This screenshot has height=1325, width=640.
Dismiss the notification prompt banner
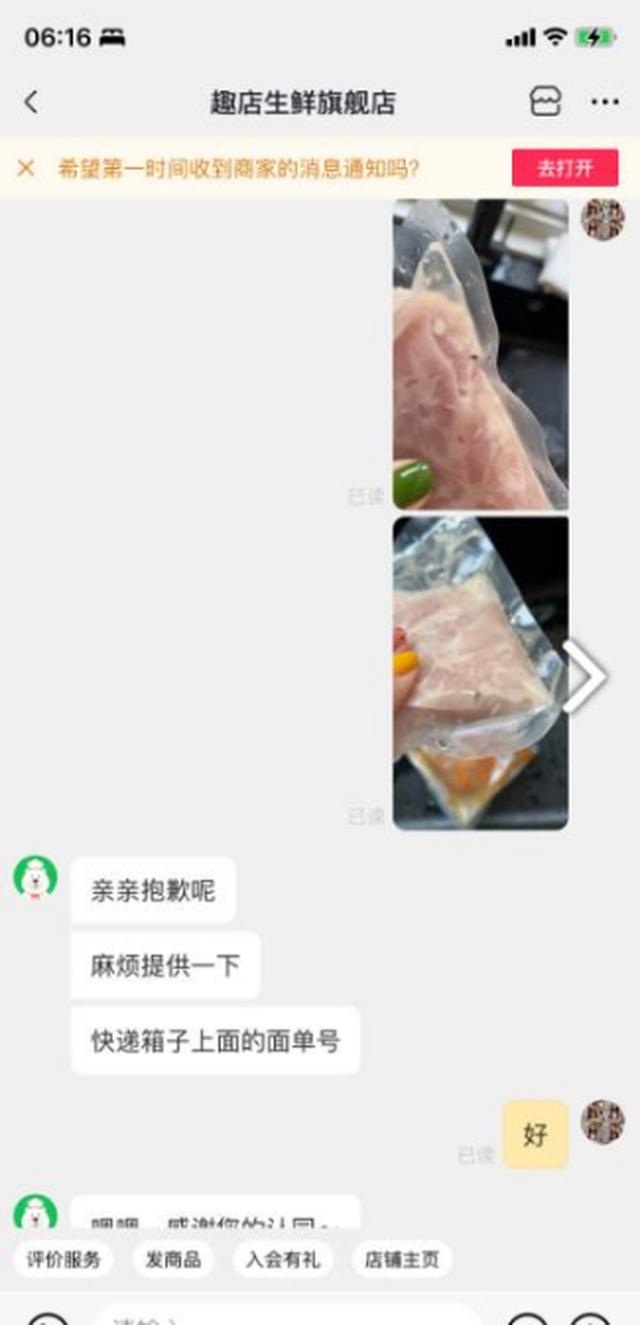(x=26, y=168)
